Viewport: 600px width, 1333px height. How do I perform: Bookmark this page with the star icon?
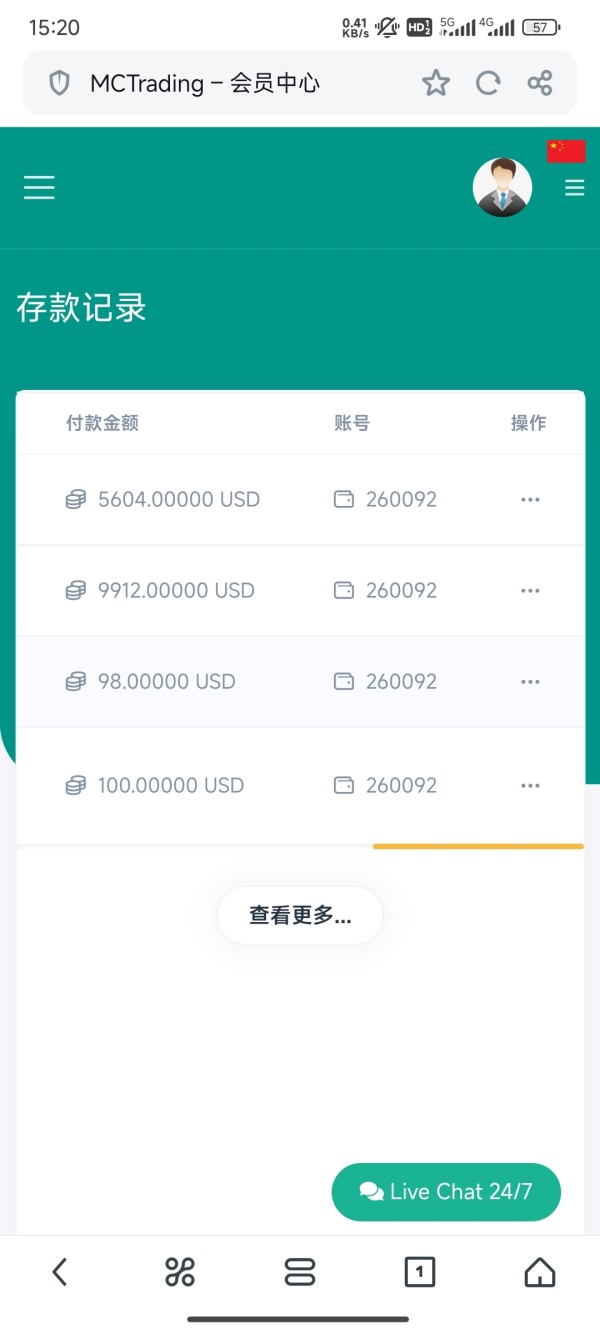(436, 83)
